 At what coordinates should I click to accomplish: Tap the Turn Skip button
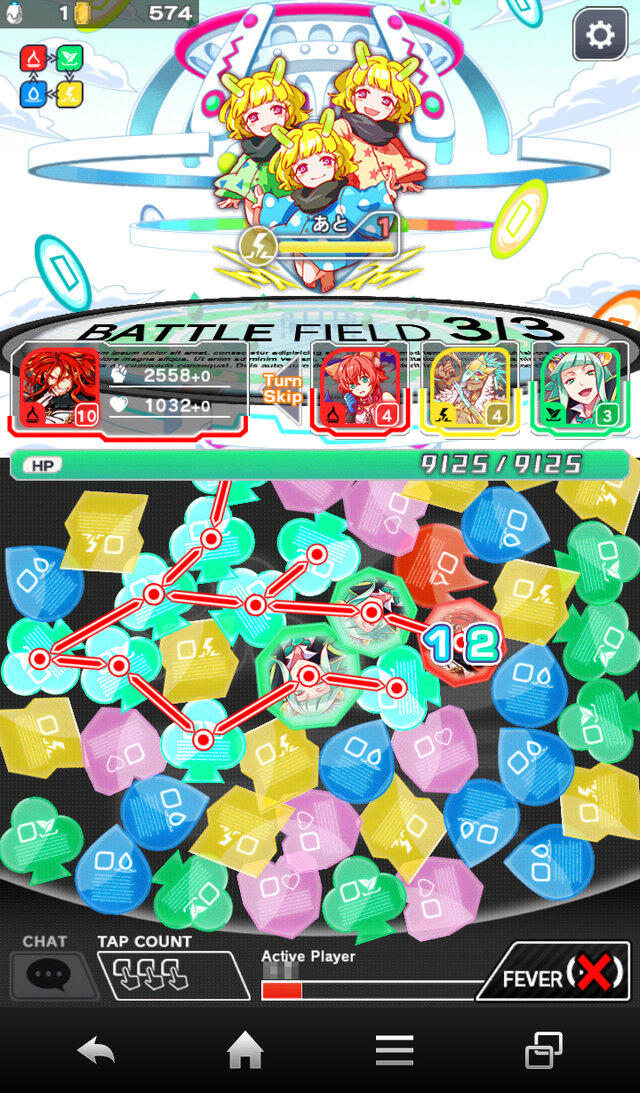[282, 388]
